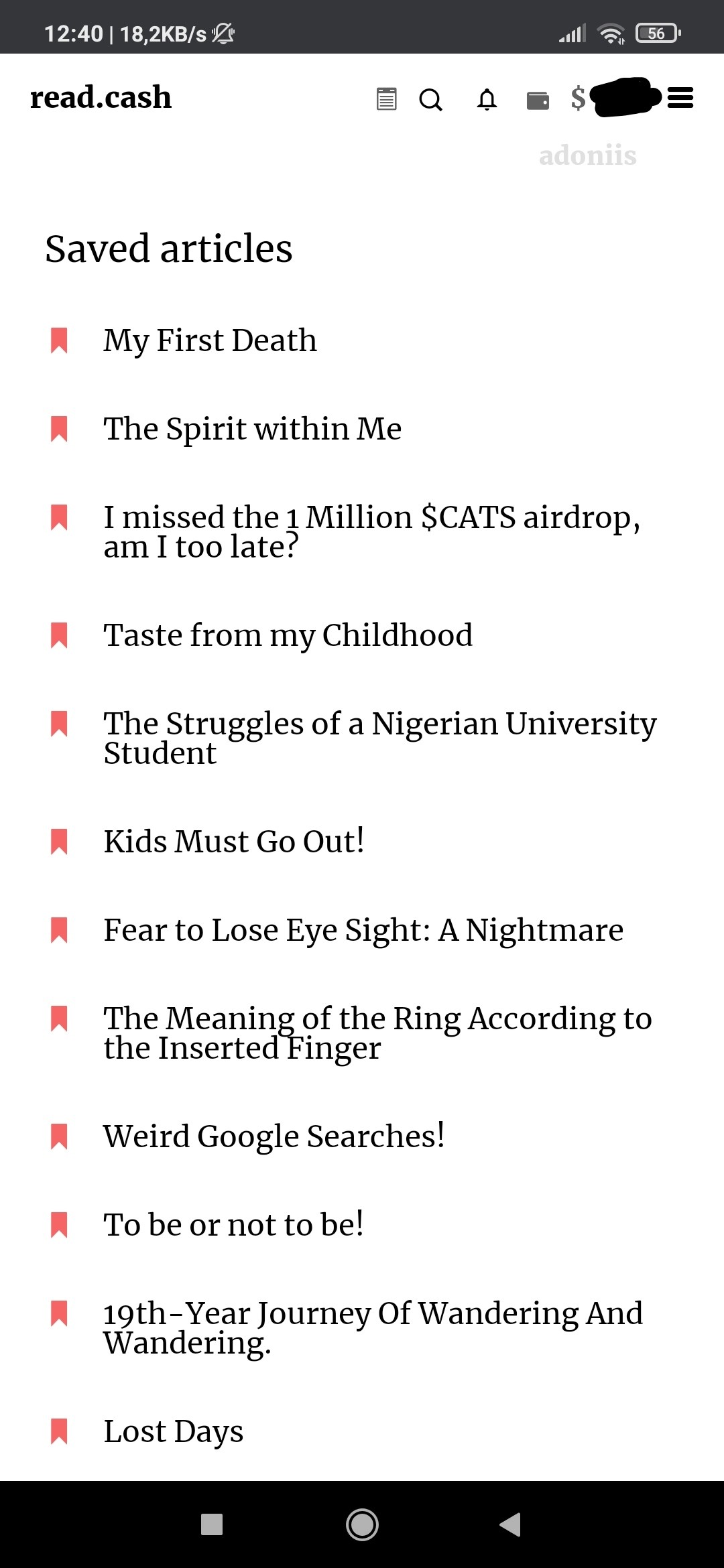Open the hamburger menu

click(x=680, y=99)
